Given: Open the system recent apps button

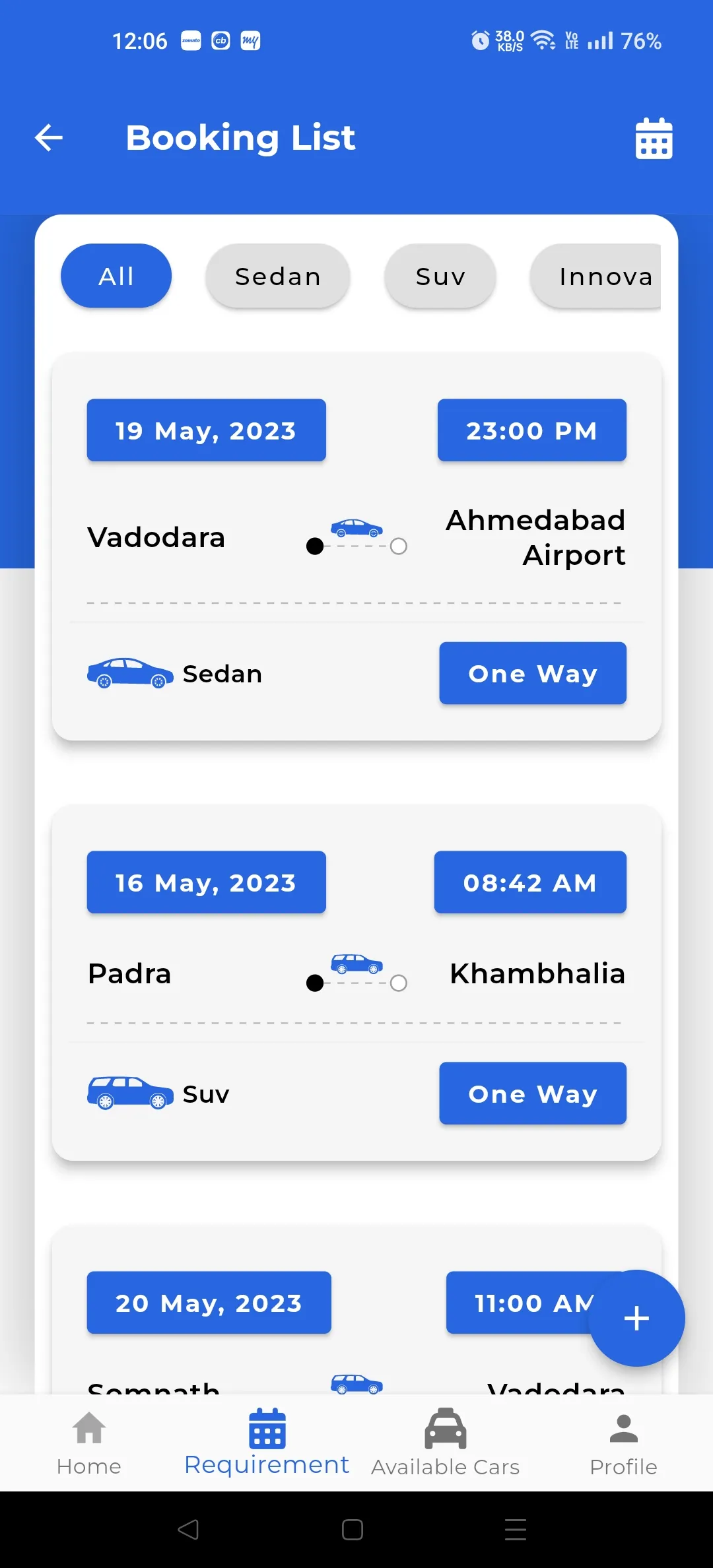Looking at the screenshot, I should coord(516,1529).
